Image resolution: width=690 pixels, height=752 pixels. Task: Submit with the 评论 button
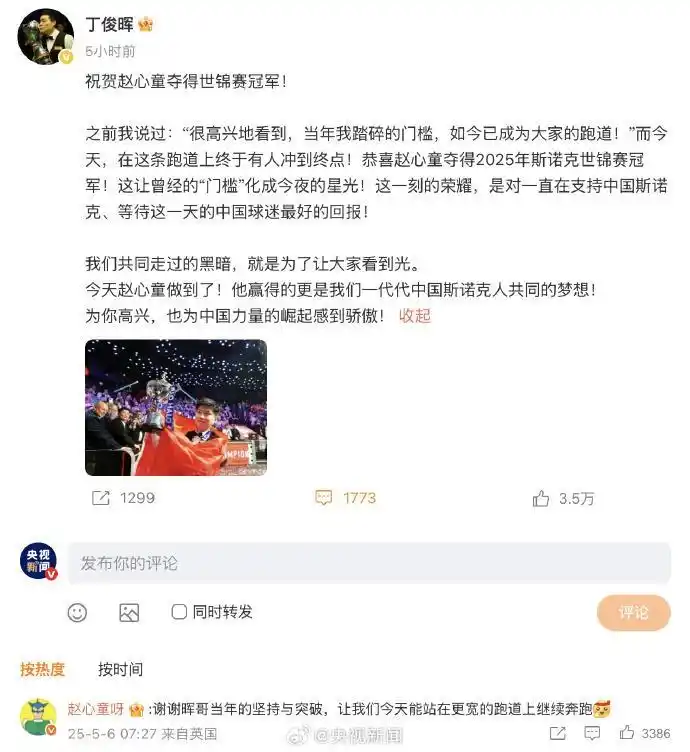pyautogui.click(x=633, y=612)
